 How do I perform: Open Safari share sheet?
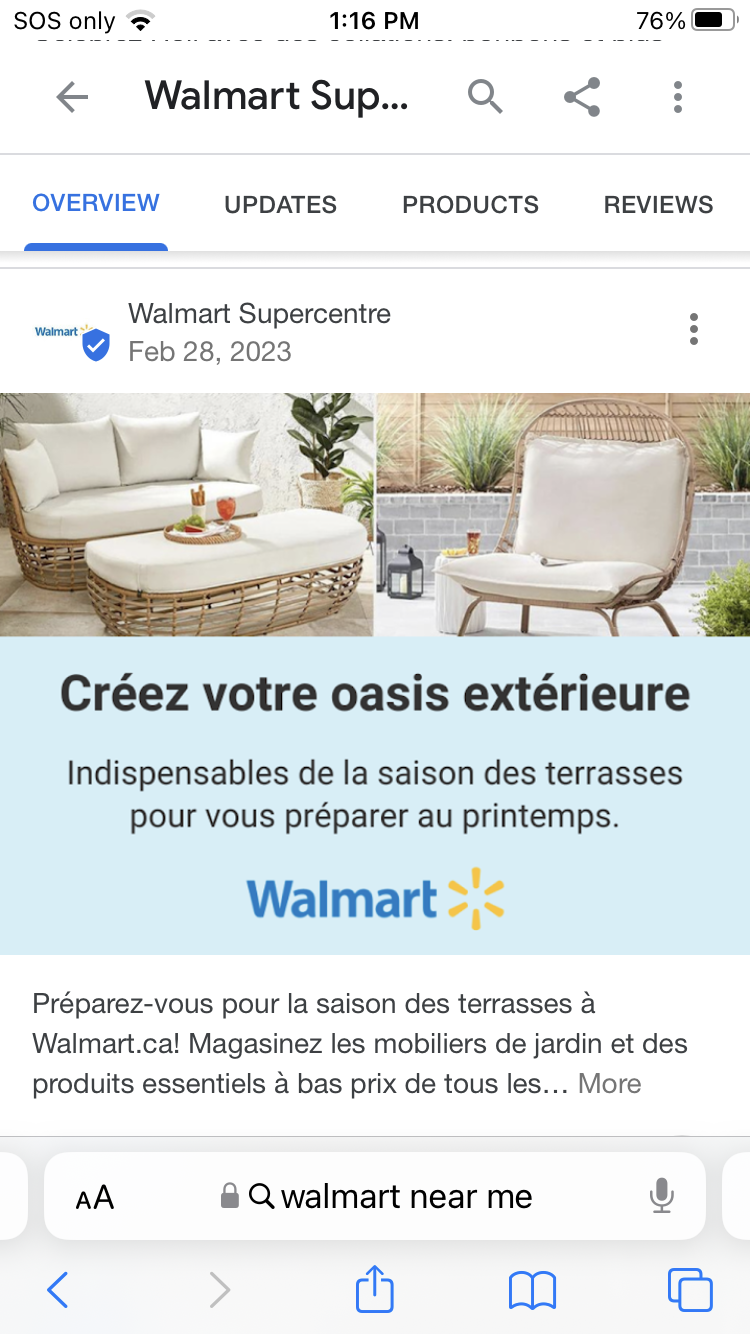[x=375, y=1288]
